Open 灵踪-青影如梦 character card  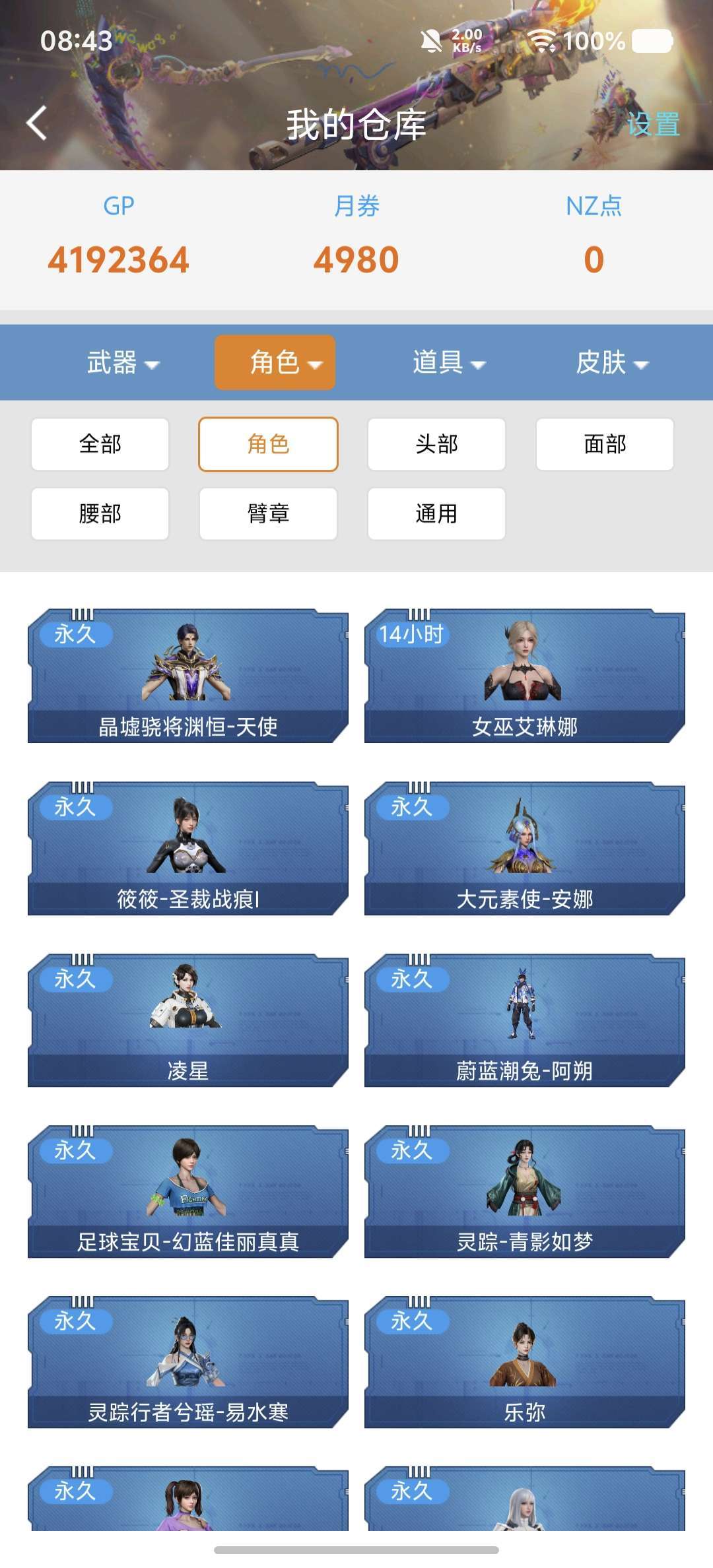pos(525,1191)
